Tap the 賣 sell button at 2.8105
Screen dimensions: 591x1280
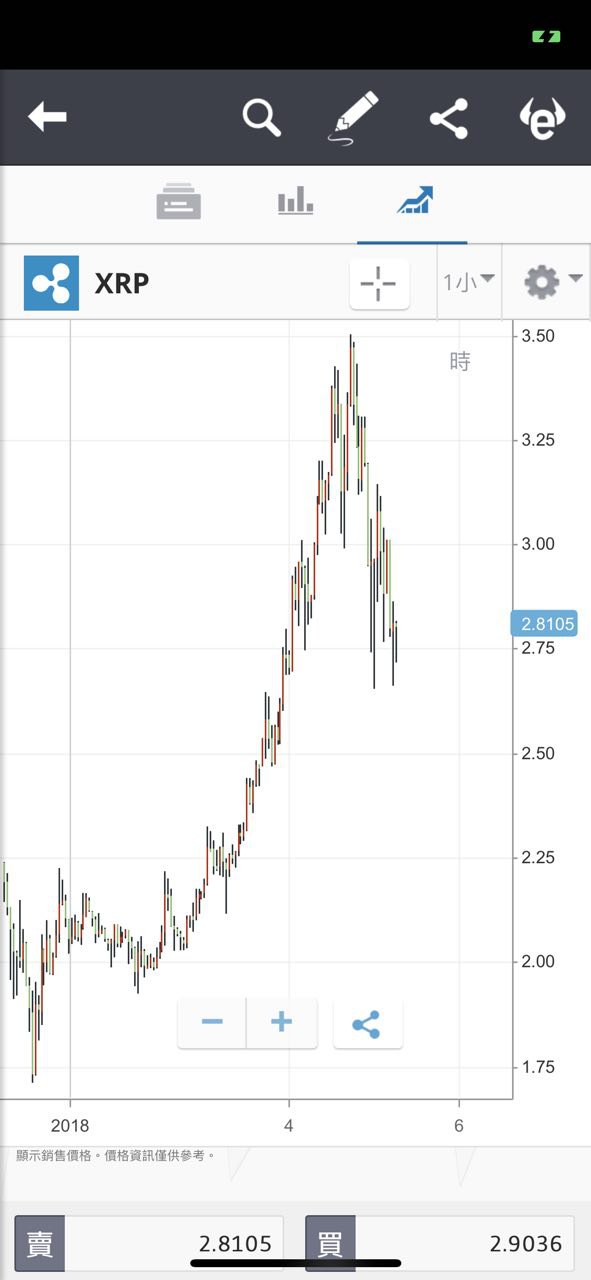[149, 1244]
